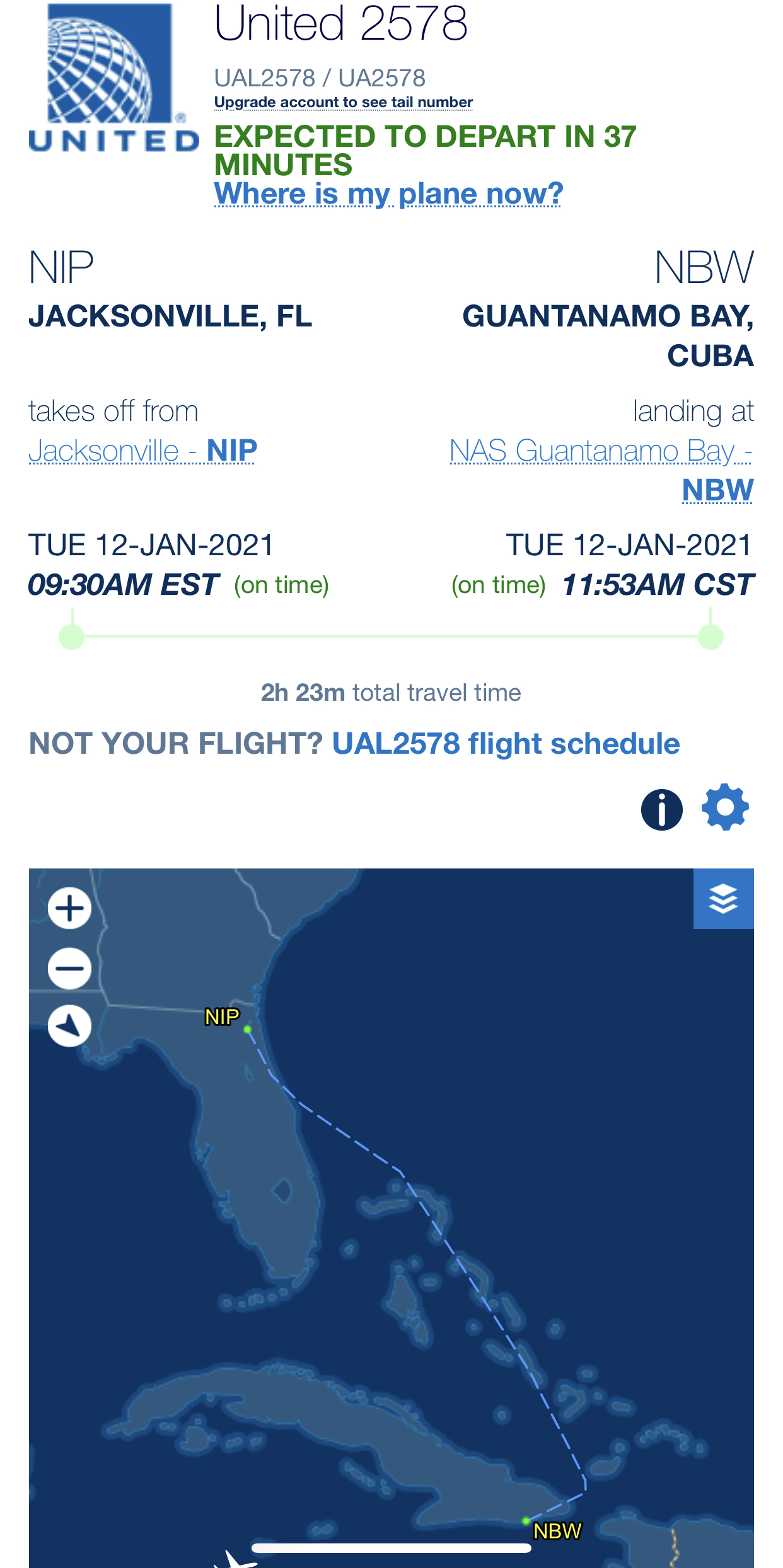Zoom out on the flight map
This screenshot has width=783, height=1568.
pos(69,967)
